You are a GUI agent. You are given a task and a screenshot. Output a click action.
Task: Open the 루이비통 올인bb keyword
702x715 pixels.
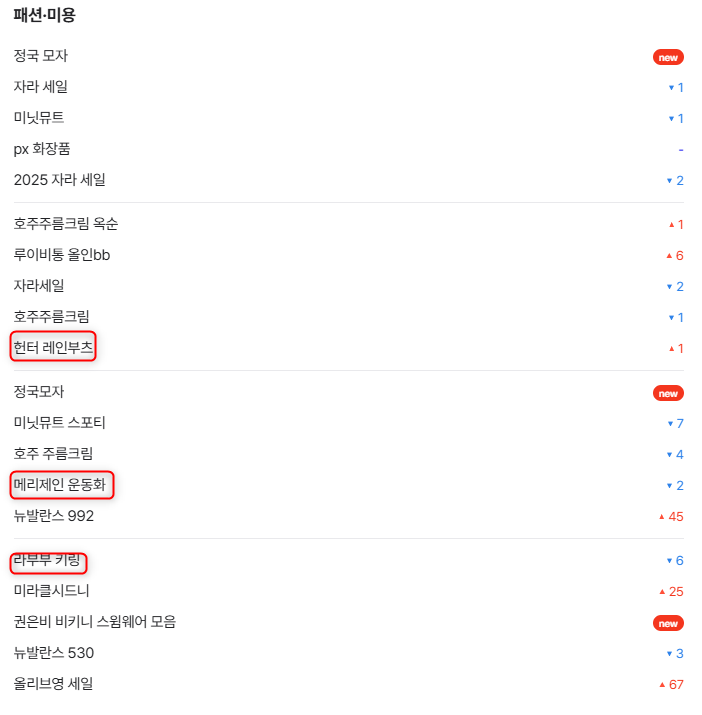tap(62, 255)
